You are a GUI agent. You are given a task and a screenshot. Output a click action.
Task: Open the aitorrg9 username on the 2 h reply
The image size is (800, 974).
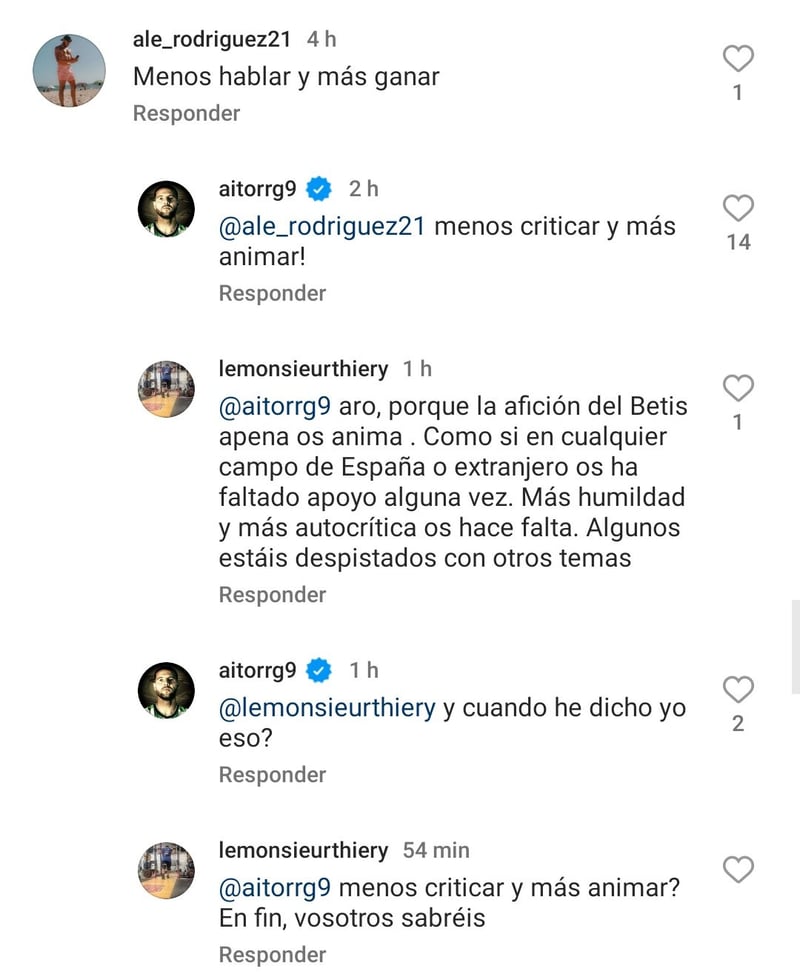(x=257, y=189)
